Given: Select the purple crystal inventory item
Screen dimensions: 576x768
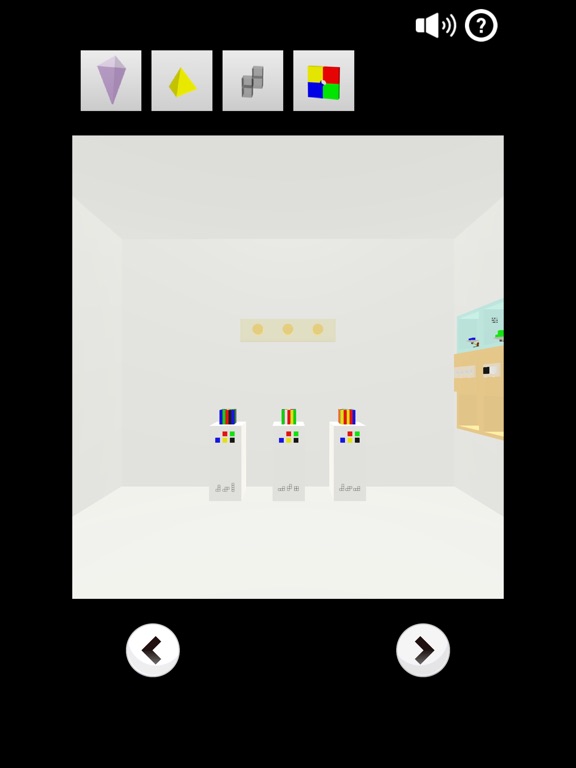Looking at the screenshot, I should pos(111,80).
